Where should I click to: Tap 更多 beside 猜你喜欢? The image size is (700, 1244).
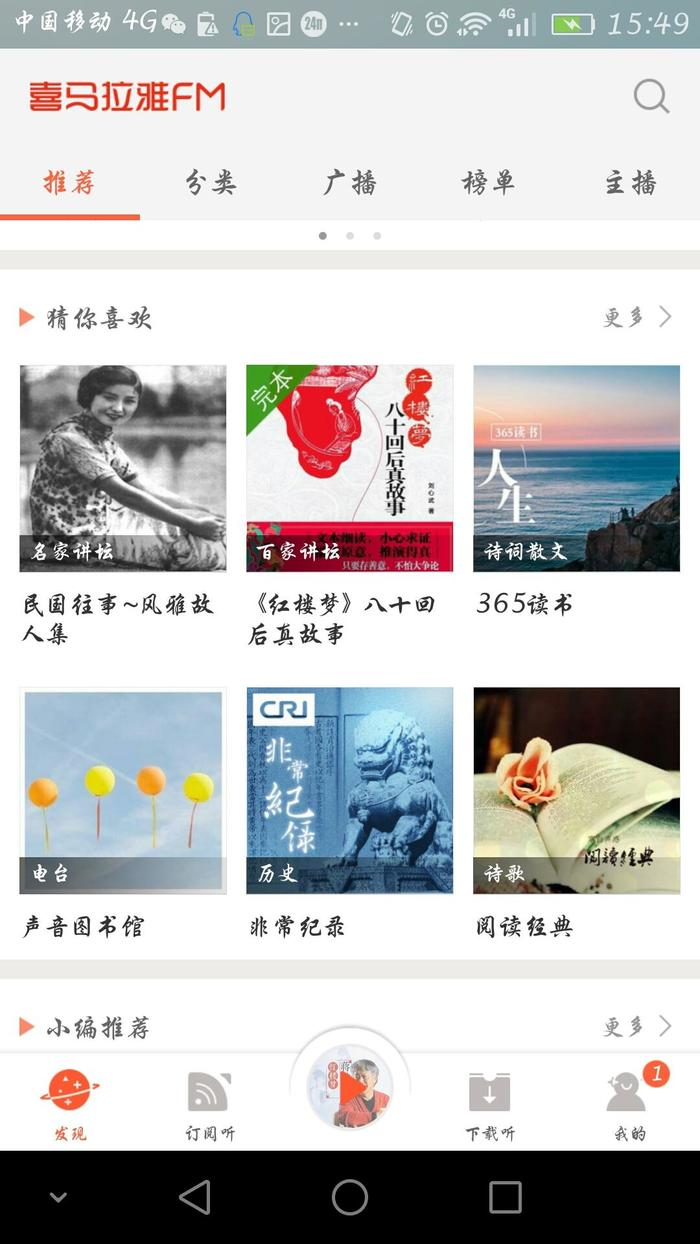tap(637, 318)
